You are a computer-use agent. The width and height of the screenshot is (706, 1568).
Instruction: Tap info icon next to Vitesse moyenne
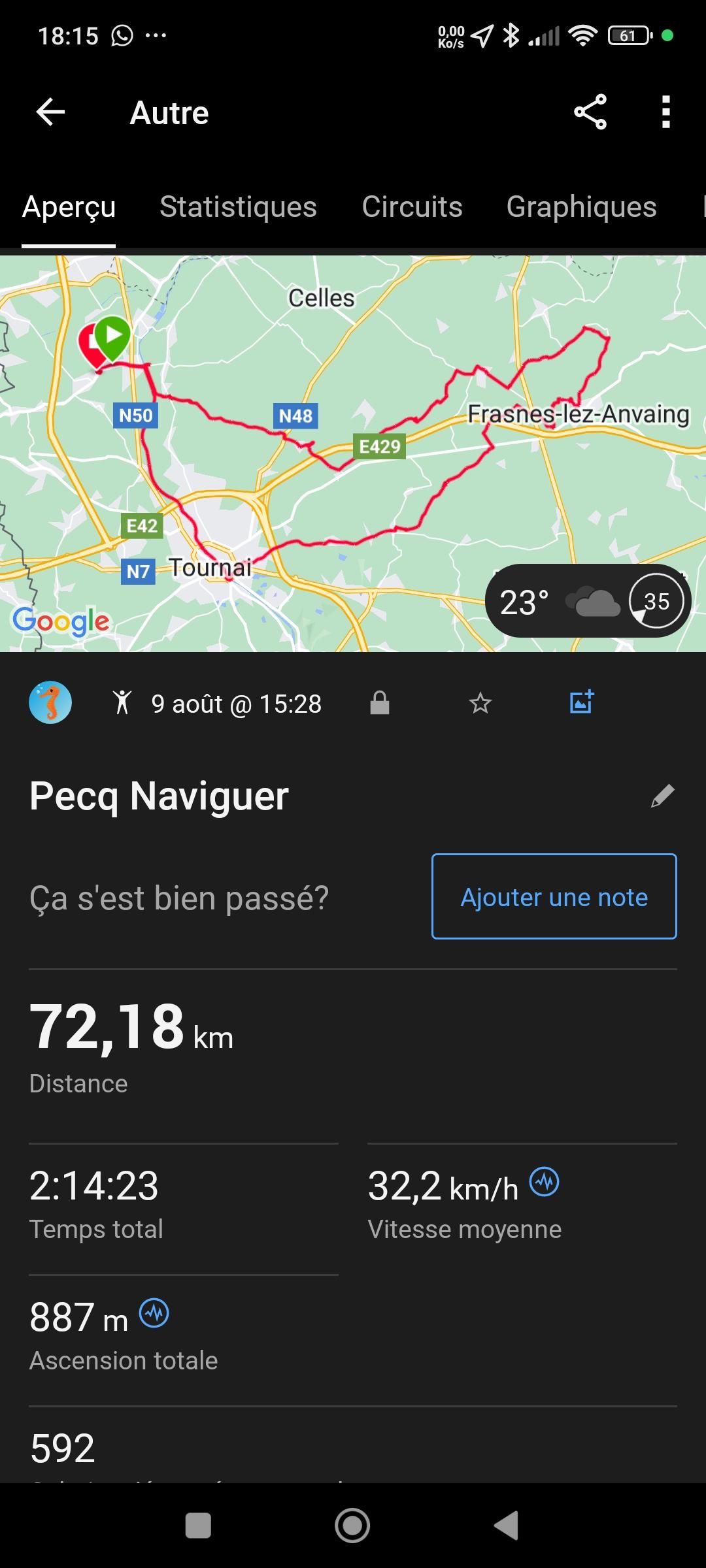coord(544,1181)
